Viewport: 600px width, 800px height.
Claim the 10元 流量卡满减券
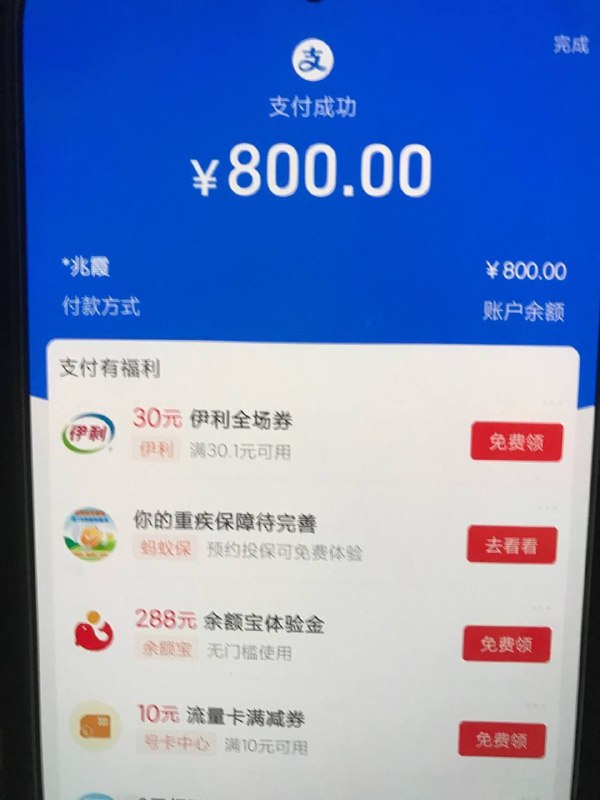click(502, 739)
